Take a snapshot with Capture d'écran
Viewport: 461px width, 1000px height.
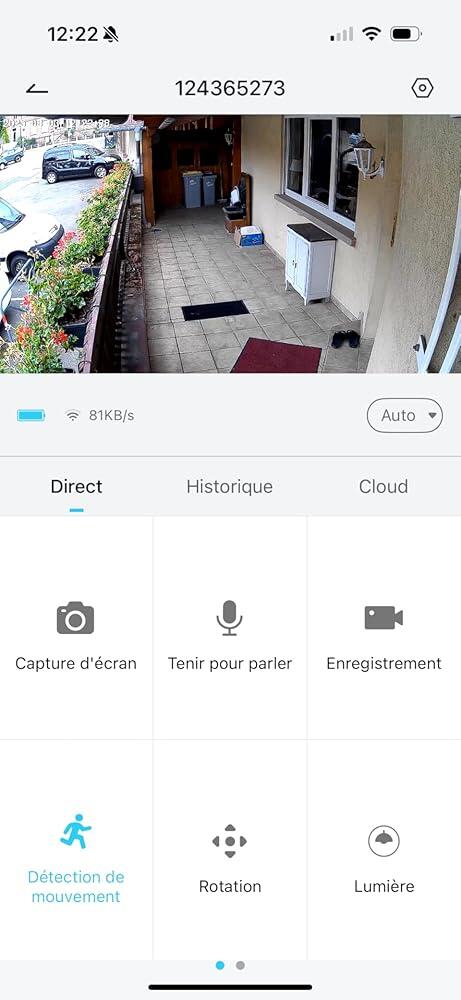click(76, 628)
